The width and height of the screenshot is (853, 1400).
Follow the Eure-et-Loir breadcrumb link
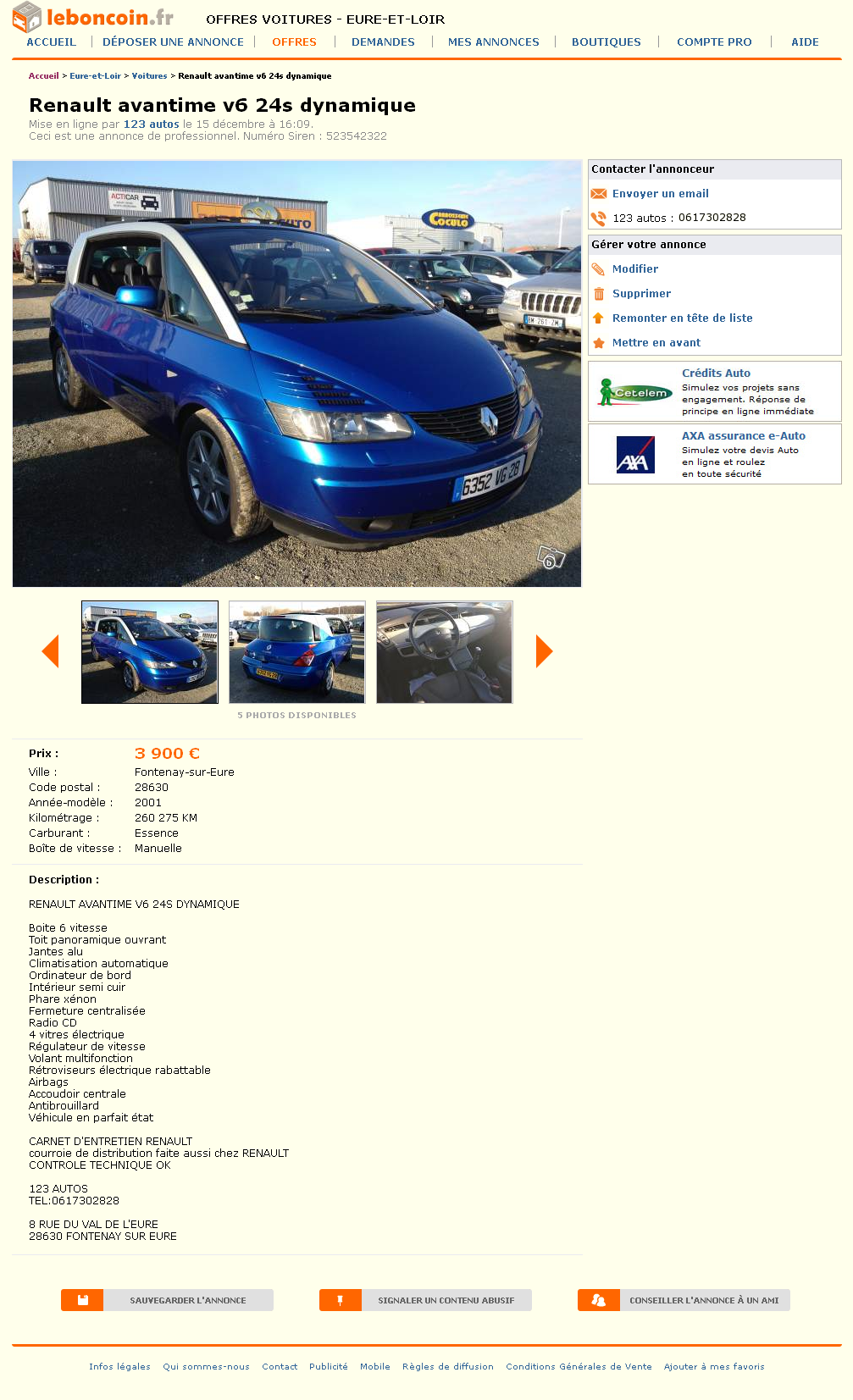click(95, 76)
